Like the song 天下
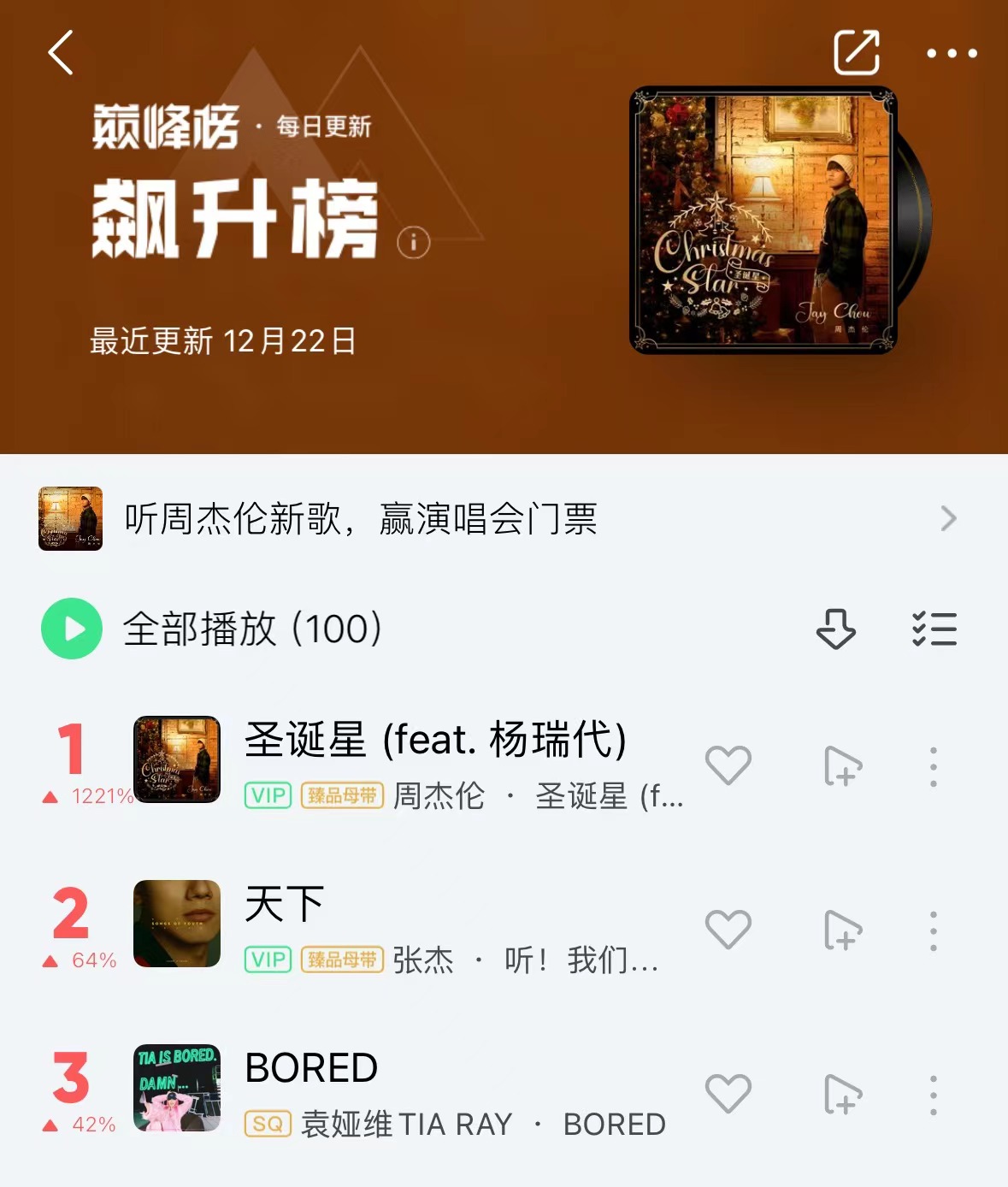This screenshot has height=1187, width=1008. tap(728, 930)
